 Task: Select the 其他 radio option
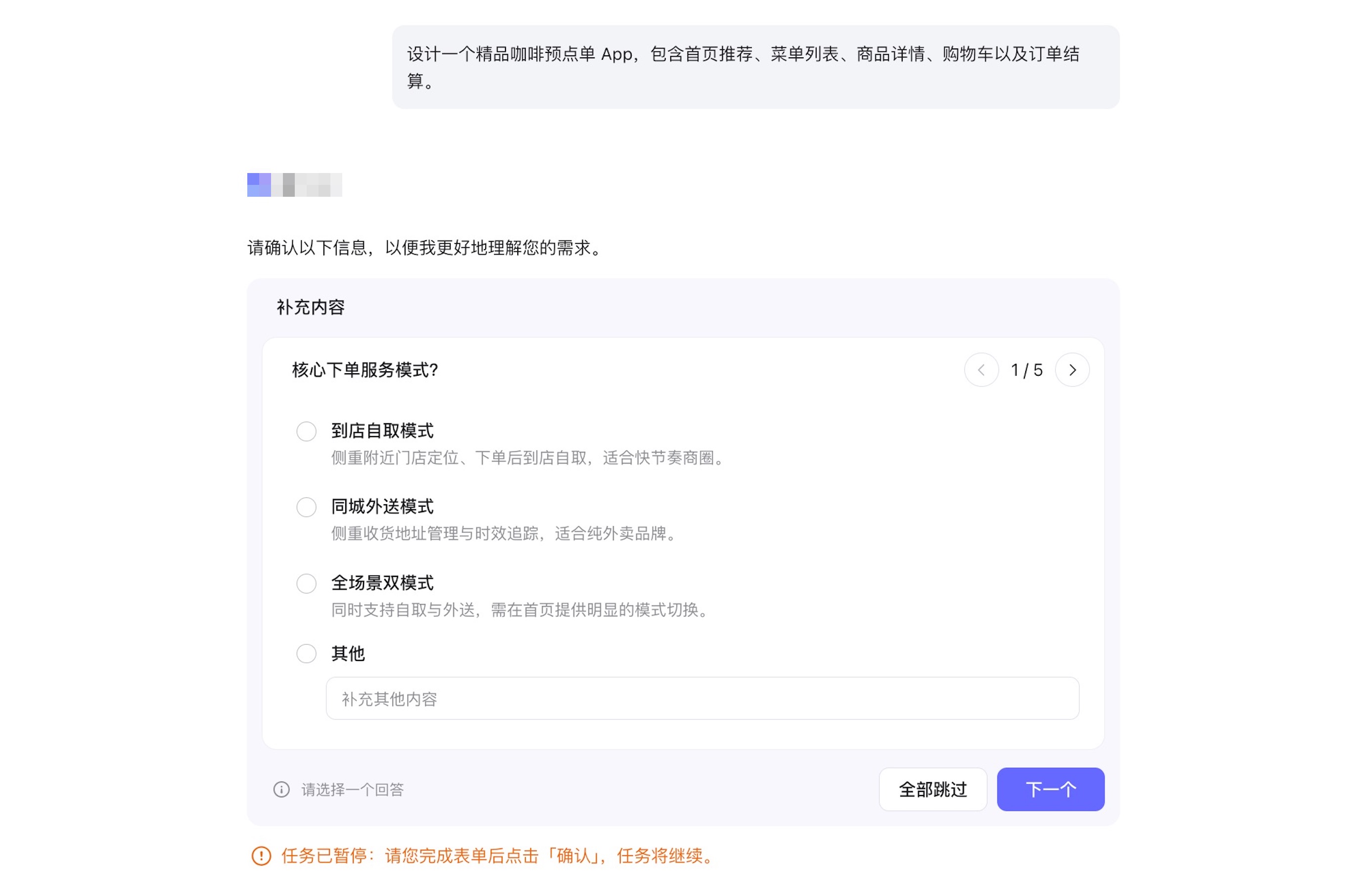tap(306, 654)
